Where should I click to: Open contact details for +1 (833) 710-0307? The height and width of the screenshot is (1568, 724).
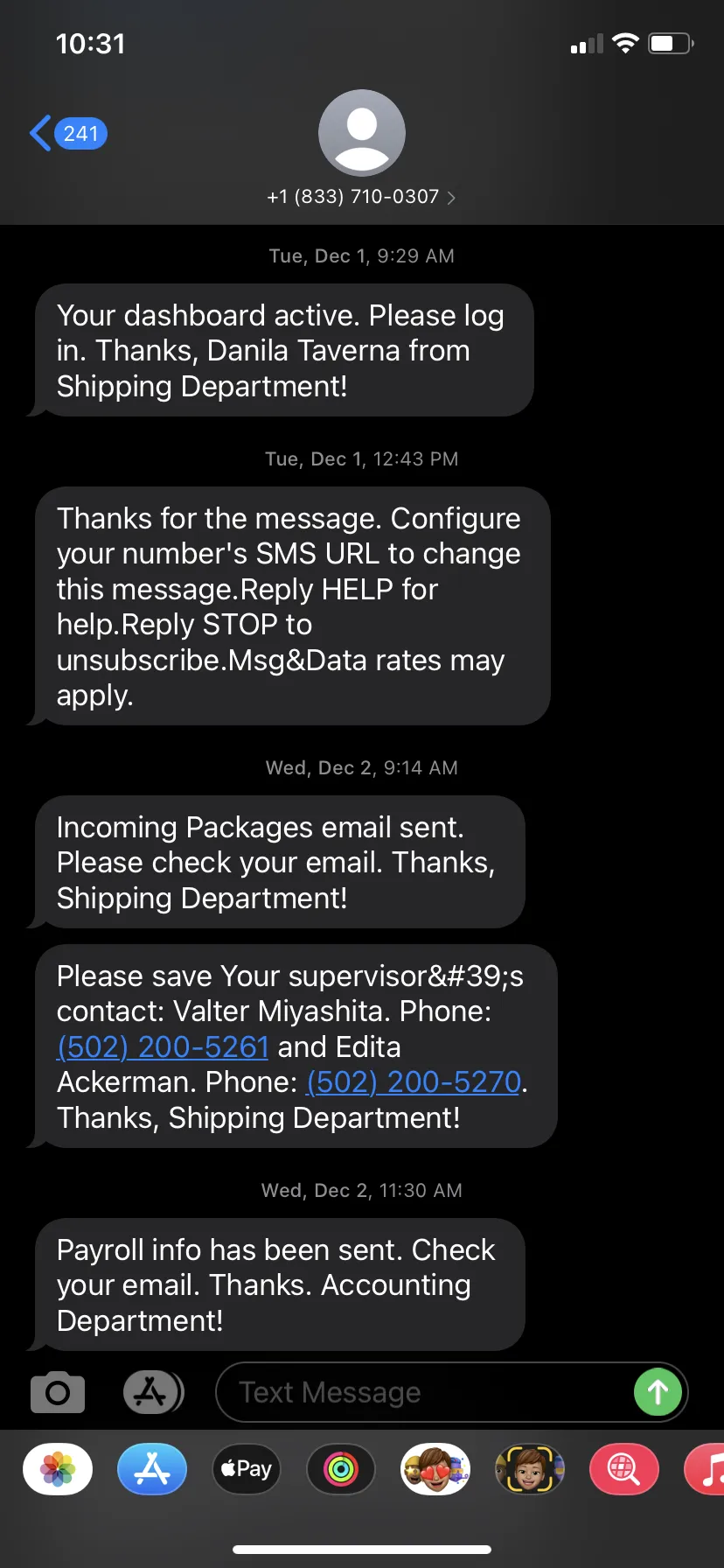coord(361,197)
